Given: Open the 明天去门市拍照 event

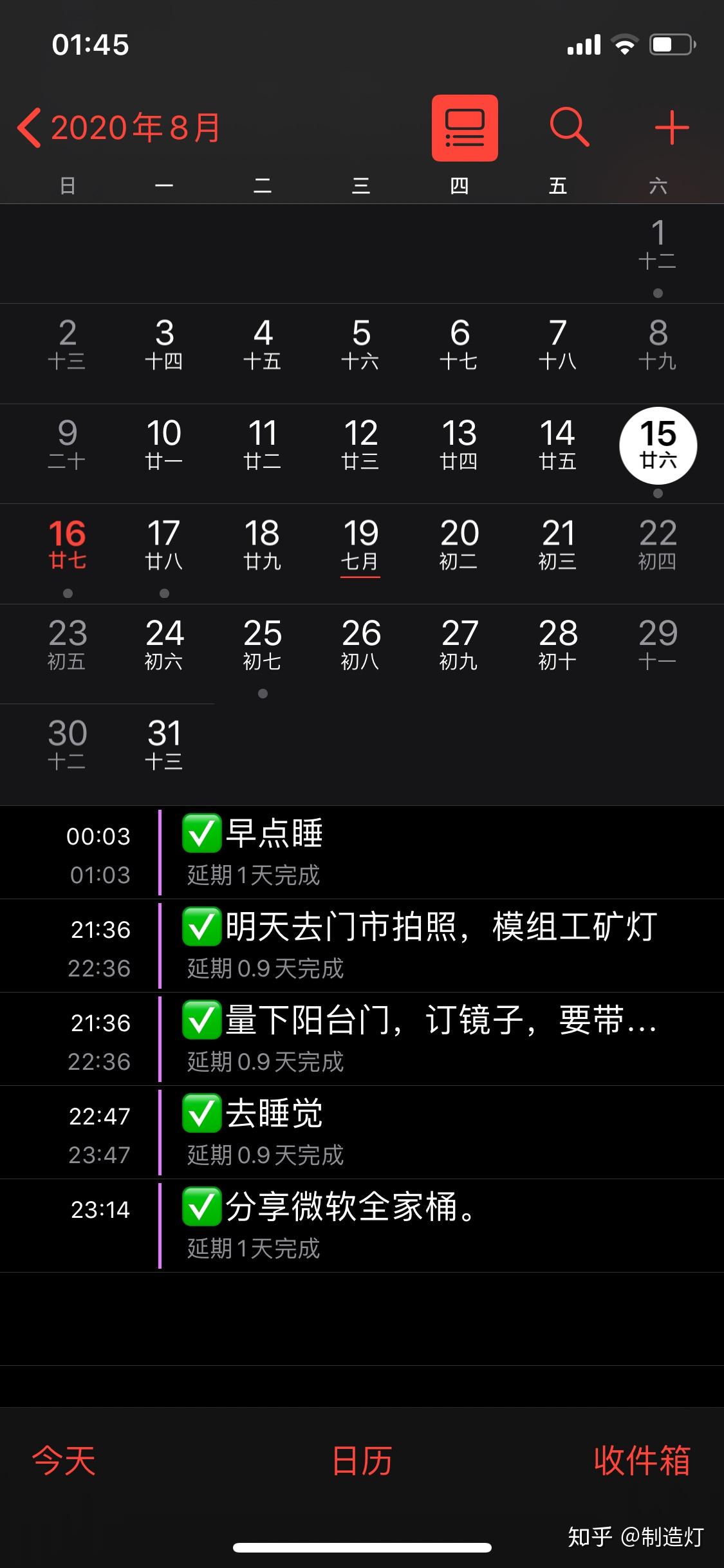Looking at the screenshot, I should click(362, 946).
